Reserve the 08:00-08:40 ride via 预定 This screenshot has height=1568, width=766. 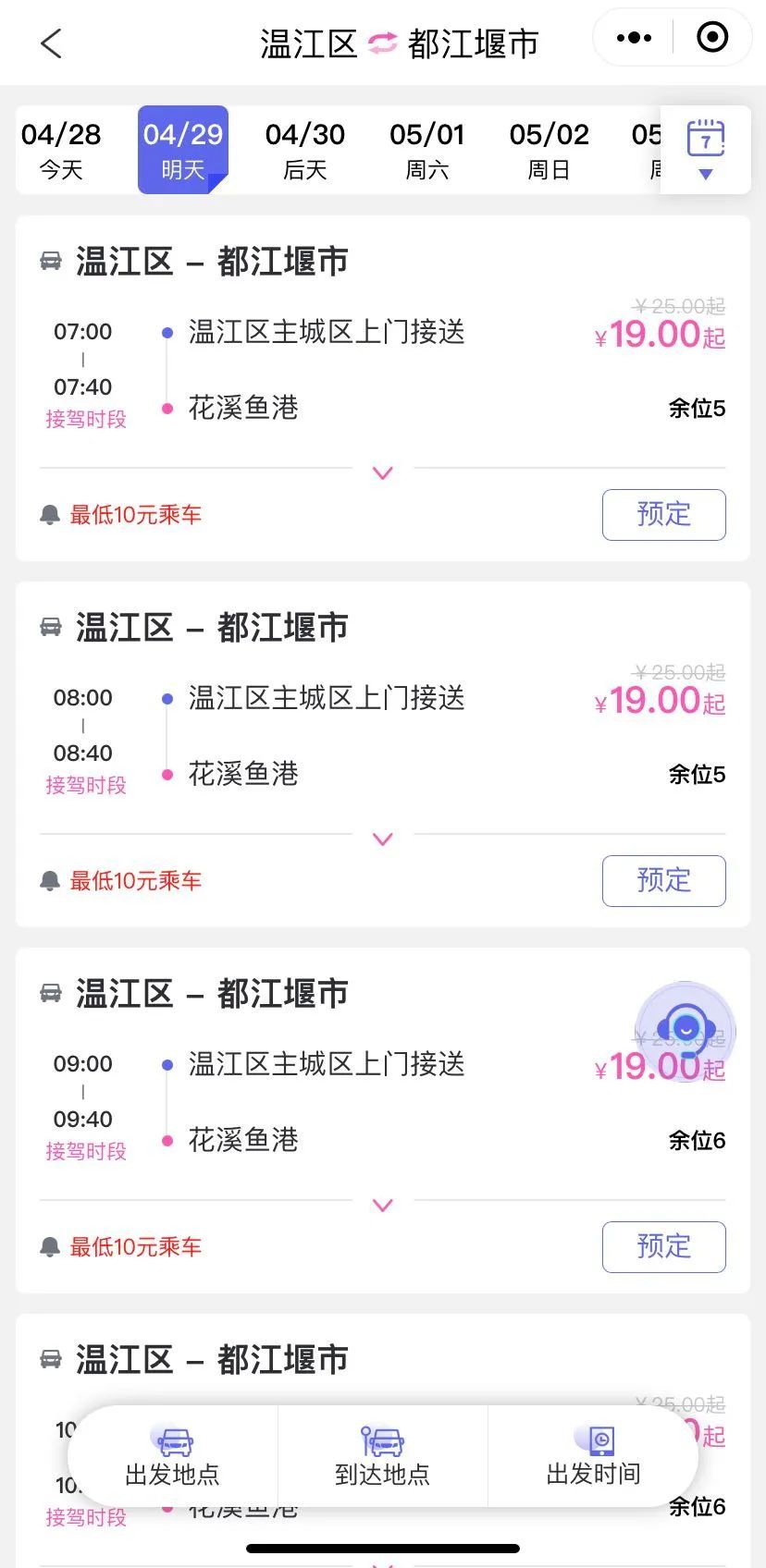tap(663, 881)
